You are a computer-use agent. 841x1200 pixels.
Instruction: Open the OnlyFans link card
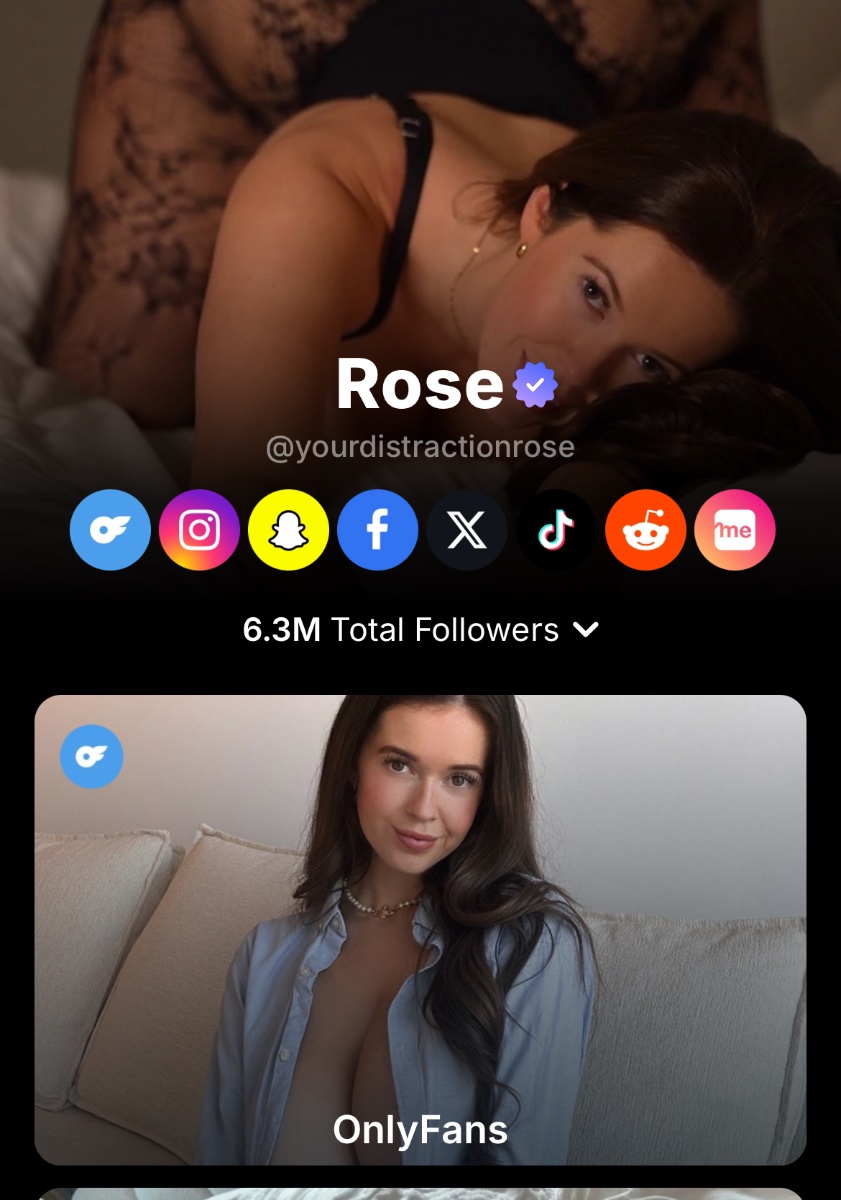[420, 930]
